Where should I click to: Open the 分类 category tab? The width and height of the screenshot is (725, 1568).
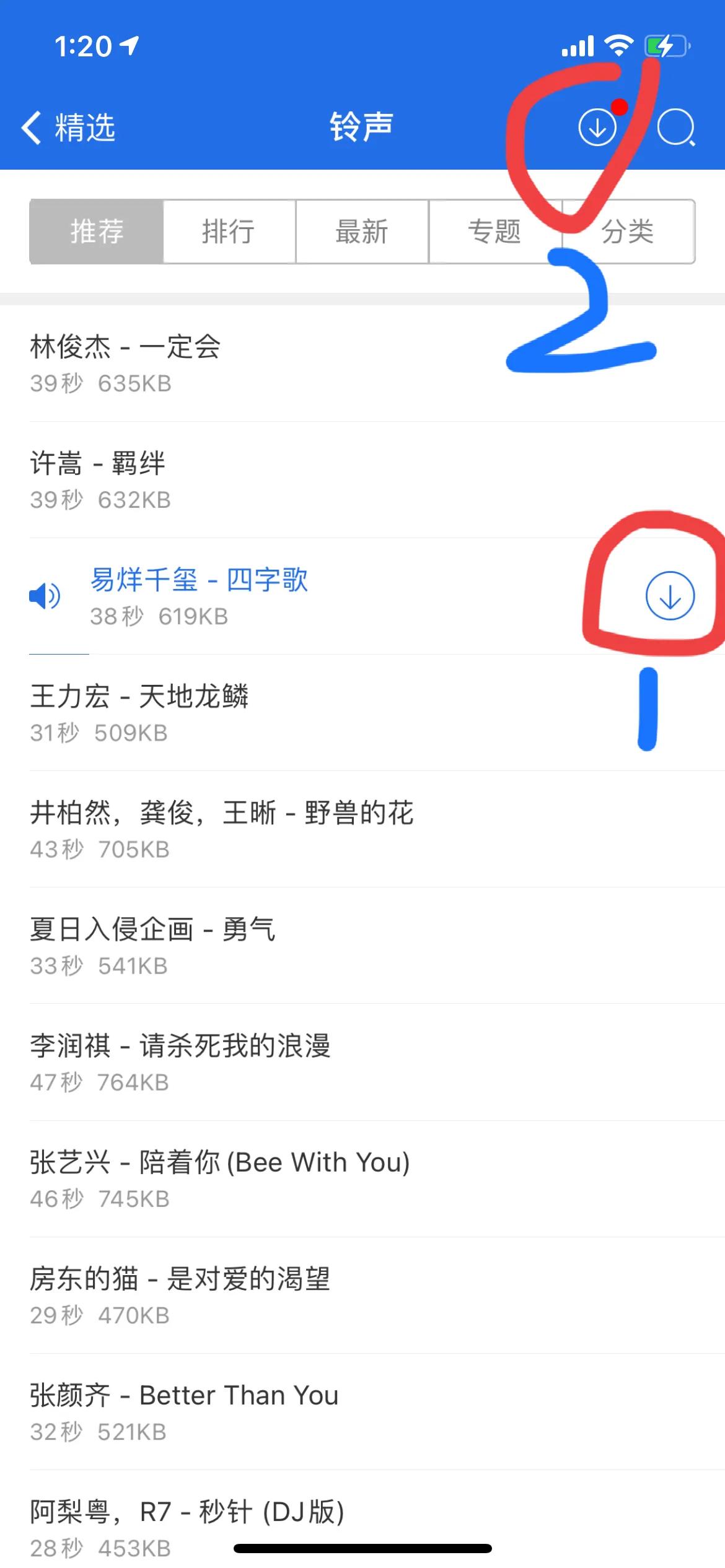(628, 232)
